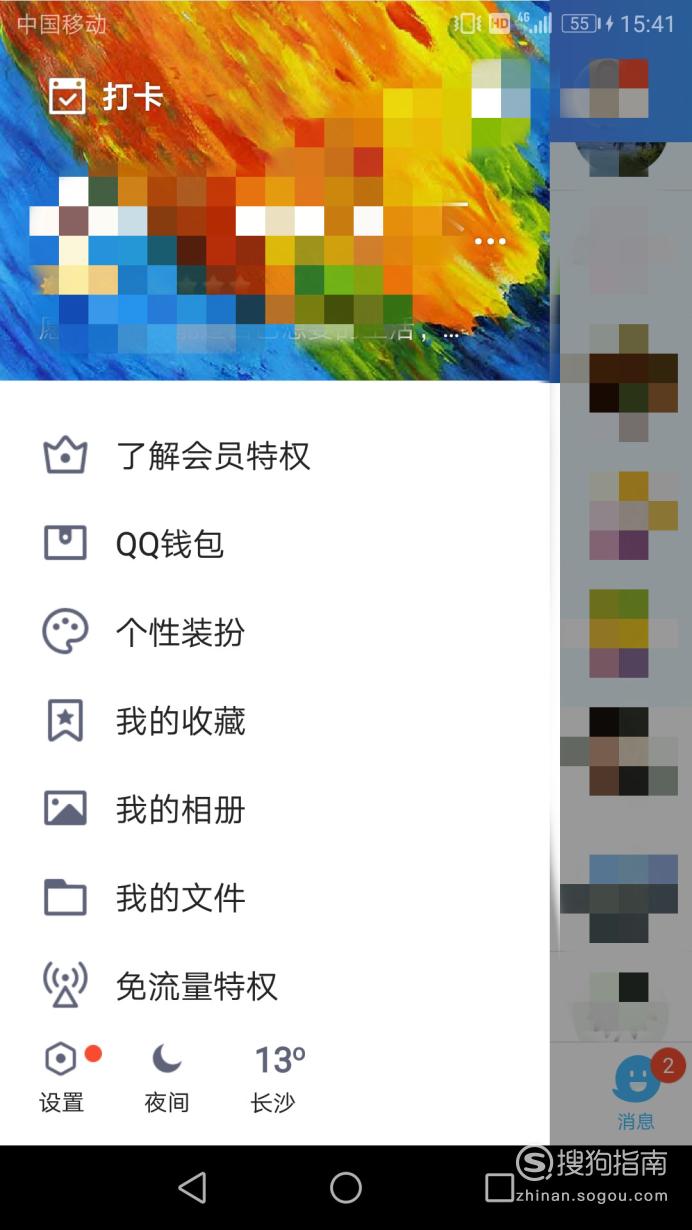Tap the system back button

coord(191,1187)
